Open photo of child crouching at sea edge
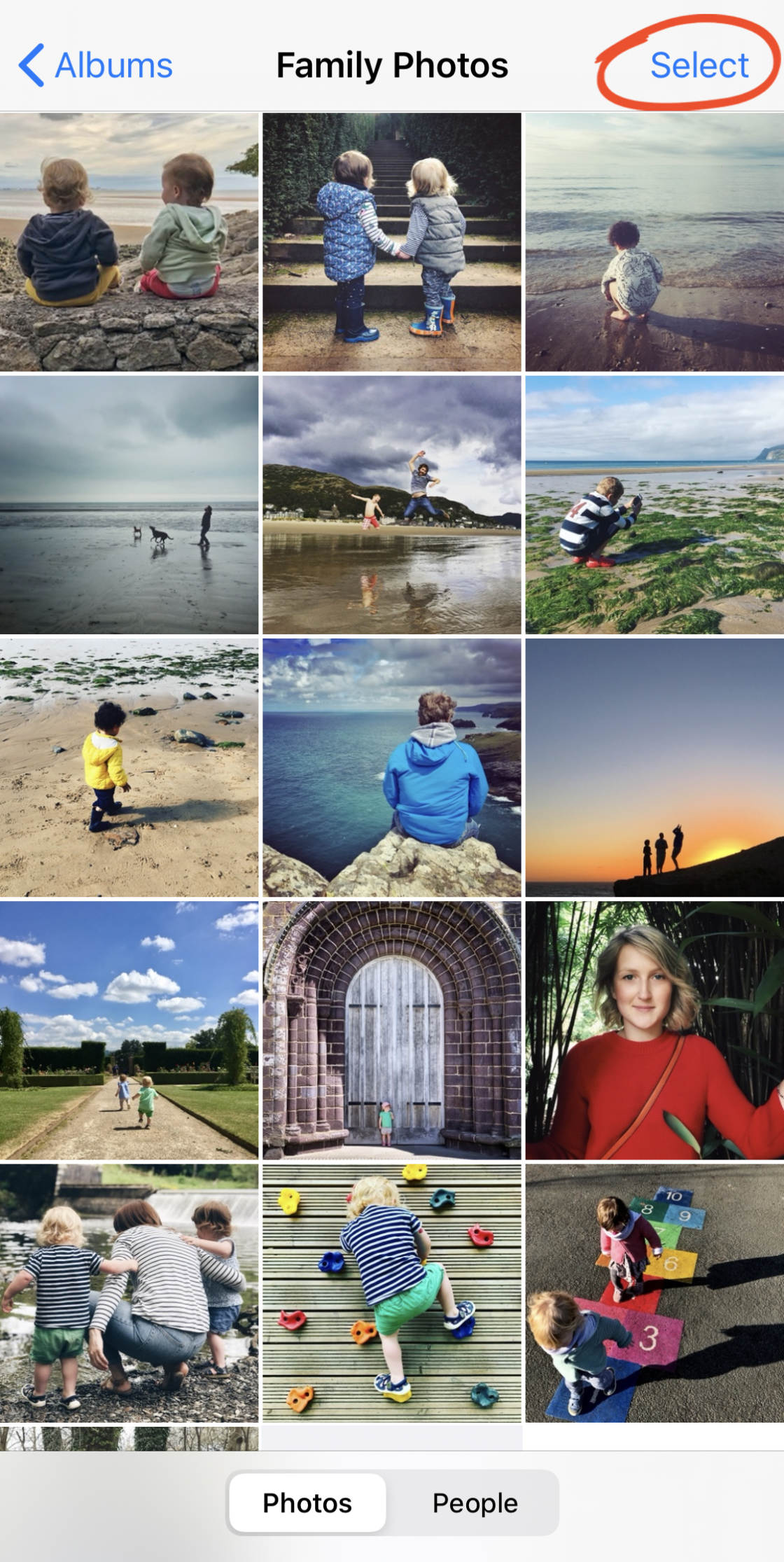 [x=654, y=242]
